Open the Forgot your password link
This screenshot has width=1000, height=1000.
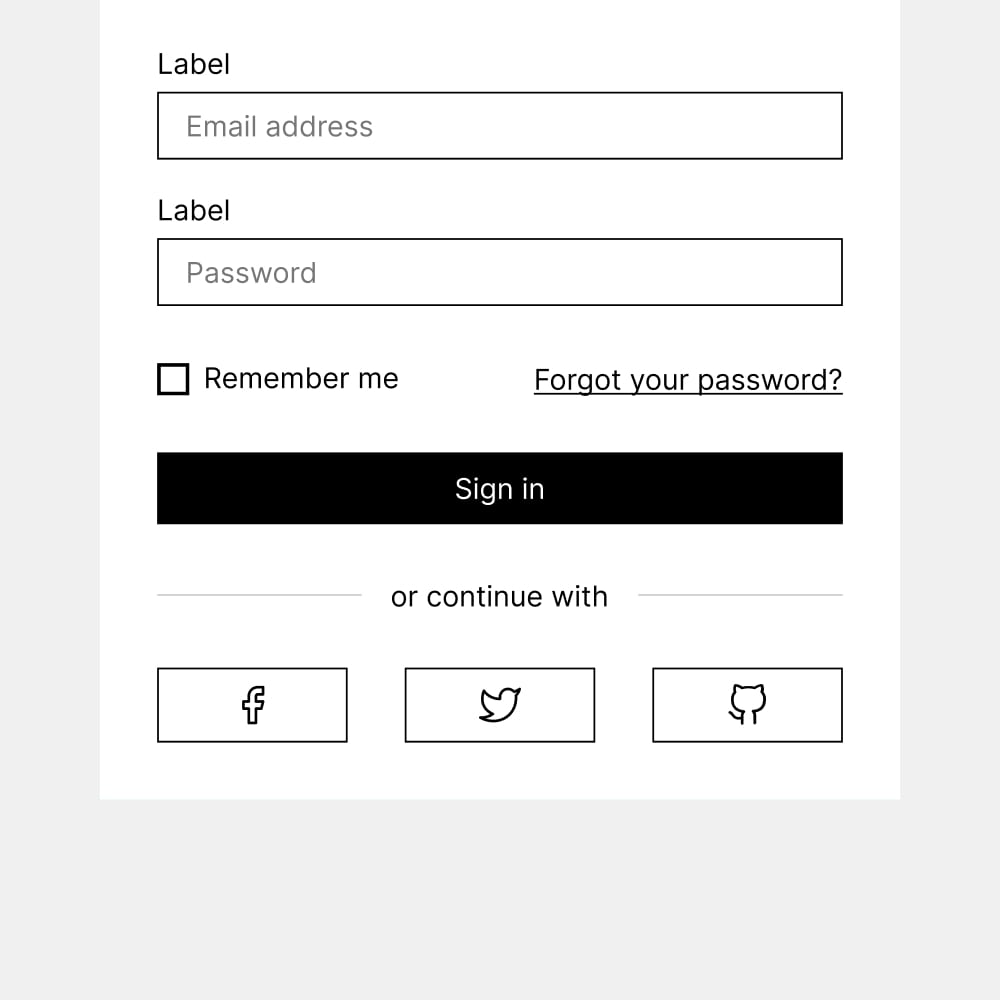tap(688, 380)
